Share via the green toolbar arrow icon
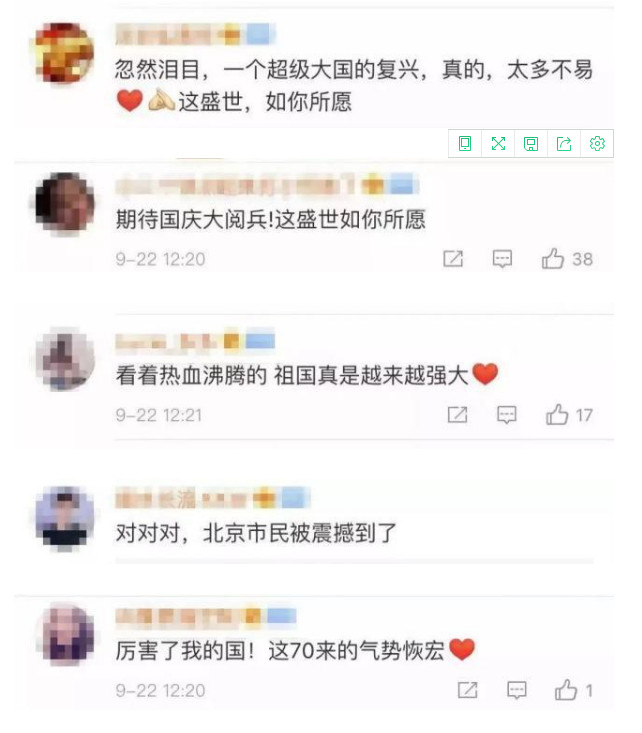Viewport: 642px width, 733px height. coord(564,144)
